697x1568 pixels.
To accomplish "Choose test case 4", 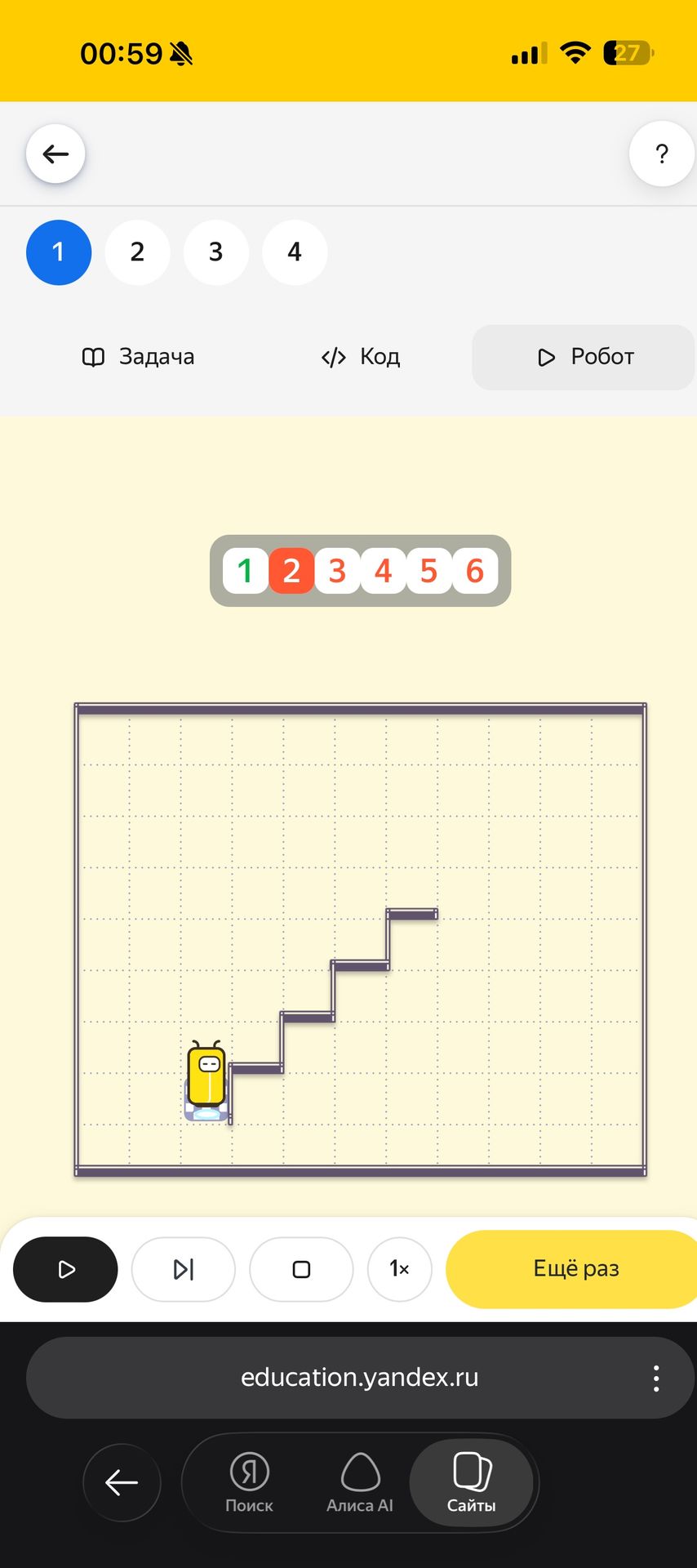I will (383, 571).
